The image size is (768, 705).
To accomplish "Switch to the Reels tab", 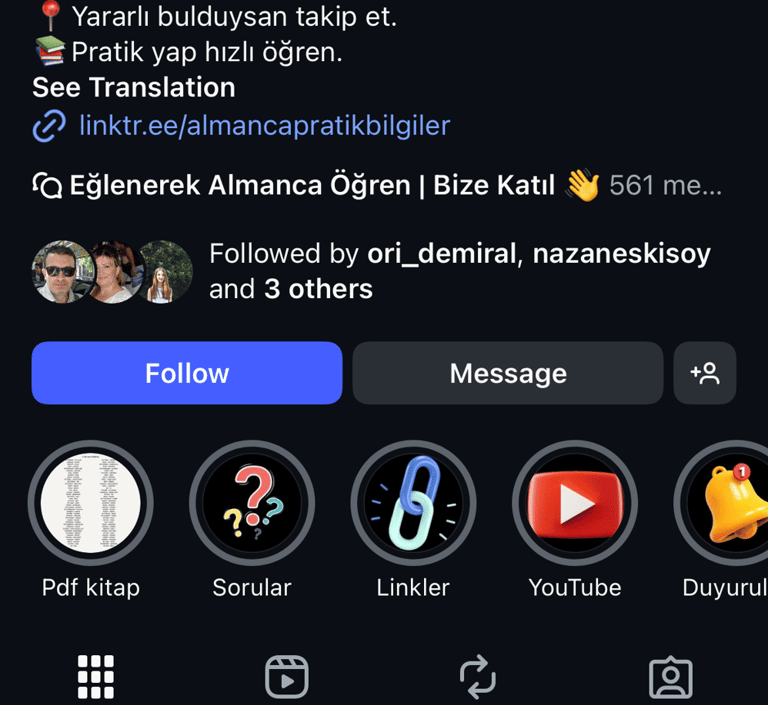I will (x=286, y=677).
